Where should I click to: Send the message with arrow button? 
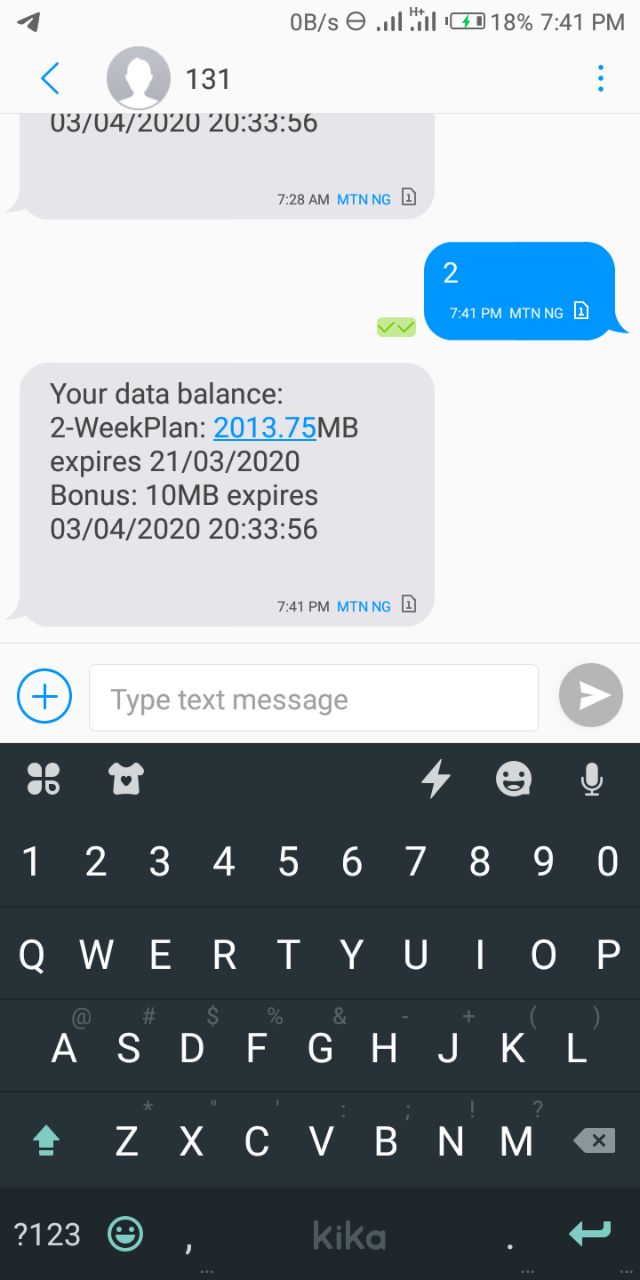click(591, 695)
